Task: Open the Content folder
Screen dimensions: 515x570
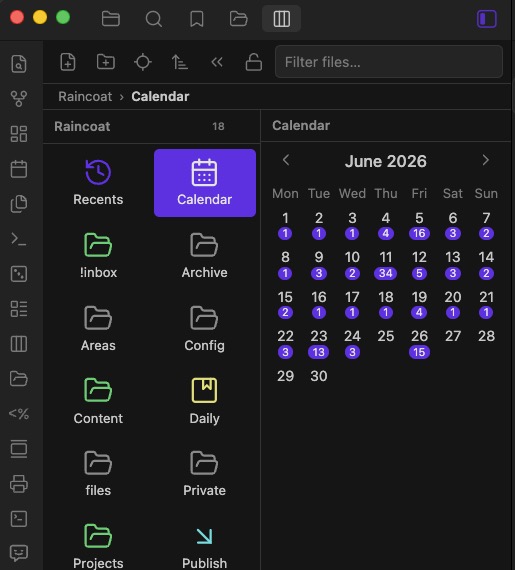Action: pyautogui.click(x=98, y=401)
